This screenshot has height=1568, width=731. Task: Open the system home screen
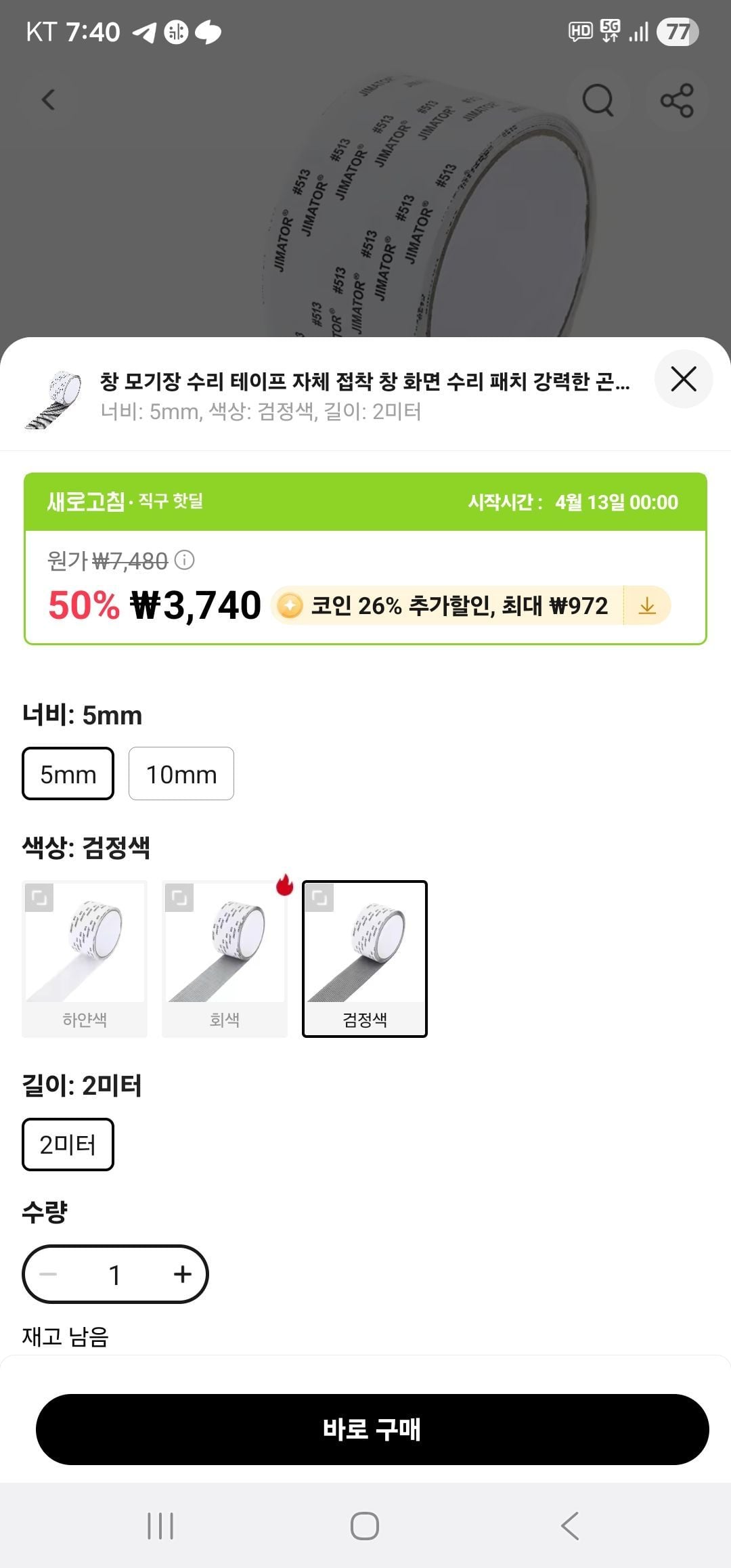click(x=365, y=1526)
